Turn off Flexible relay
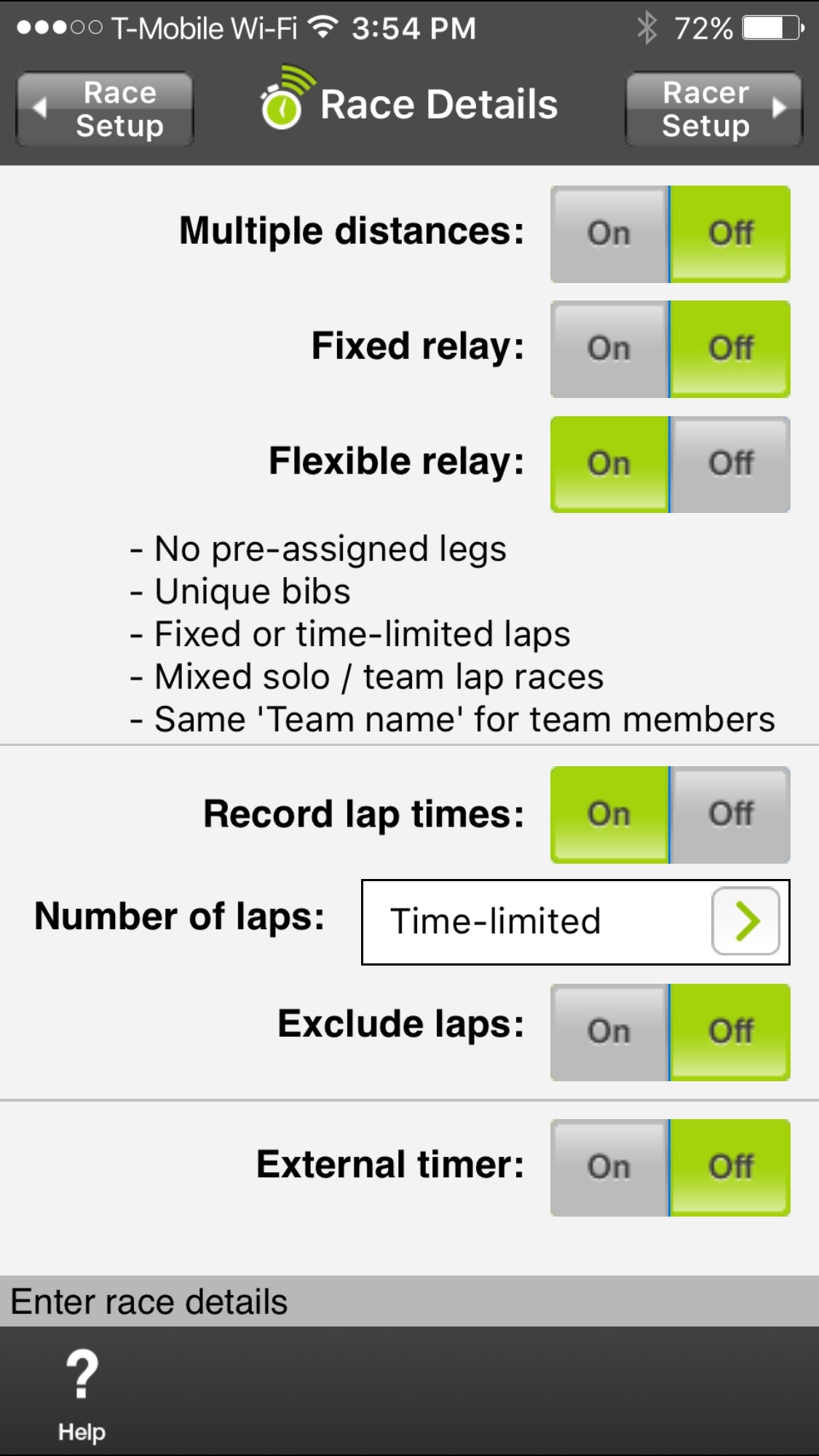 coord(730,464)
